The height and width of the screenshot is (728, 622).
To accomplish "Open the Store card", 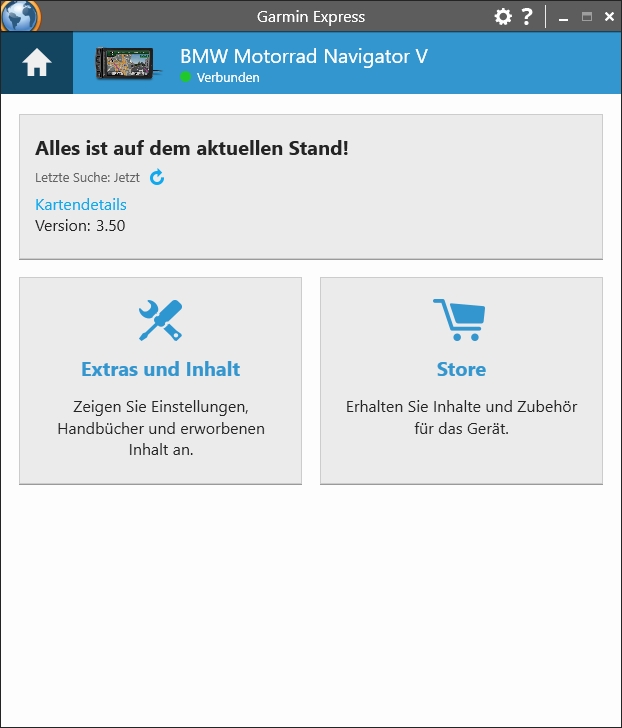I will 461,380.
